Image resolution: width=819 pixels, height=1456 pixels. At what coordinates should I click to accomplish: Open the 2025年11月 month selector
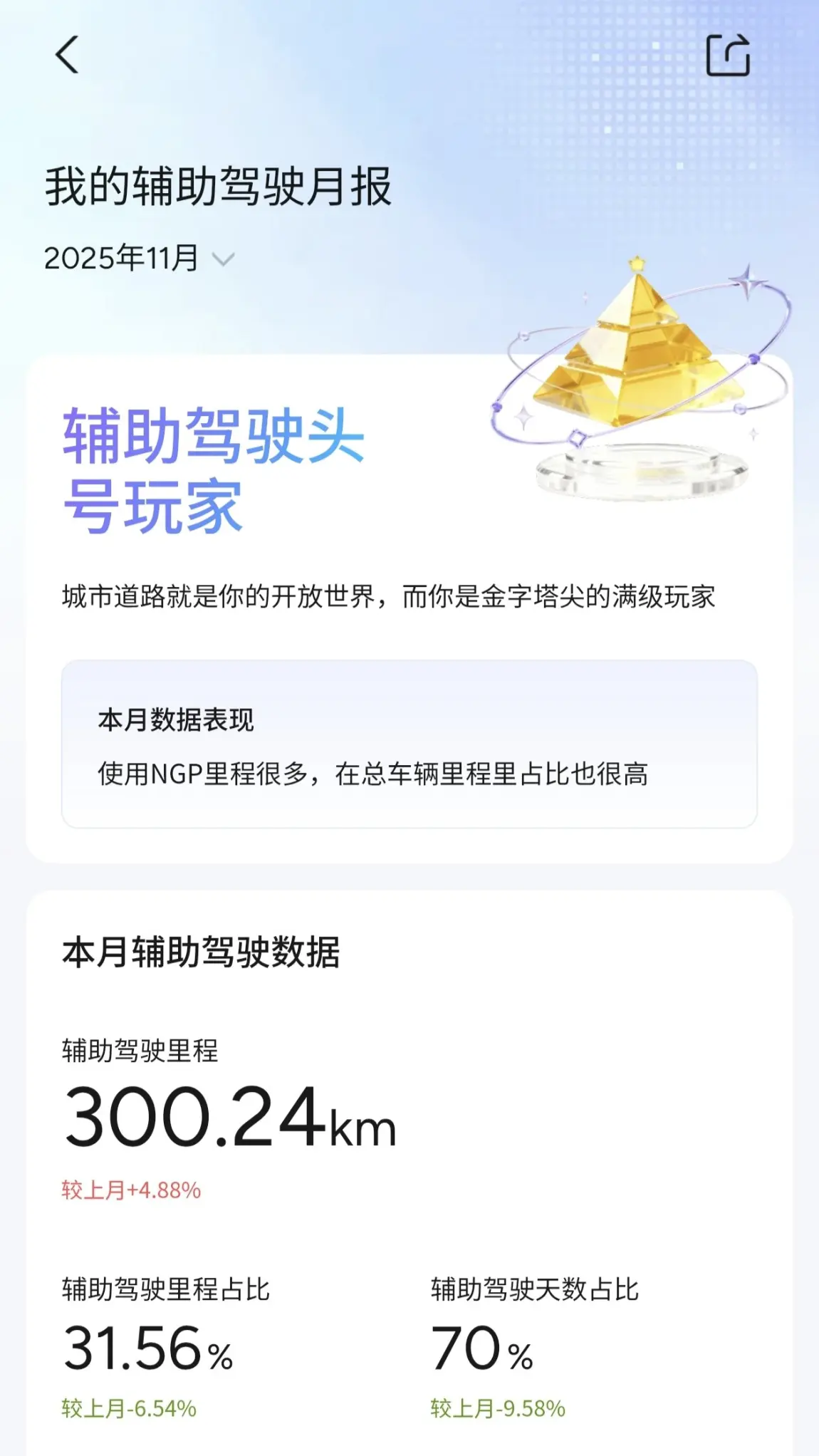click(139, 258)
